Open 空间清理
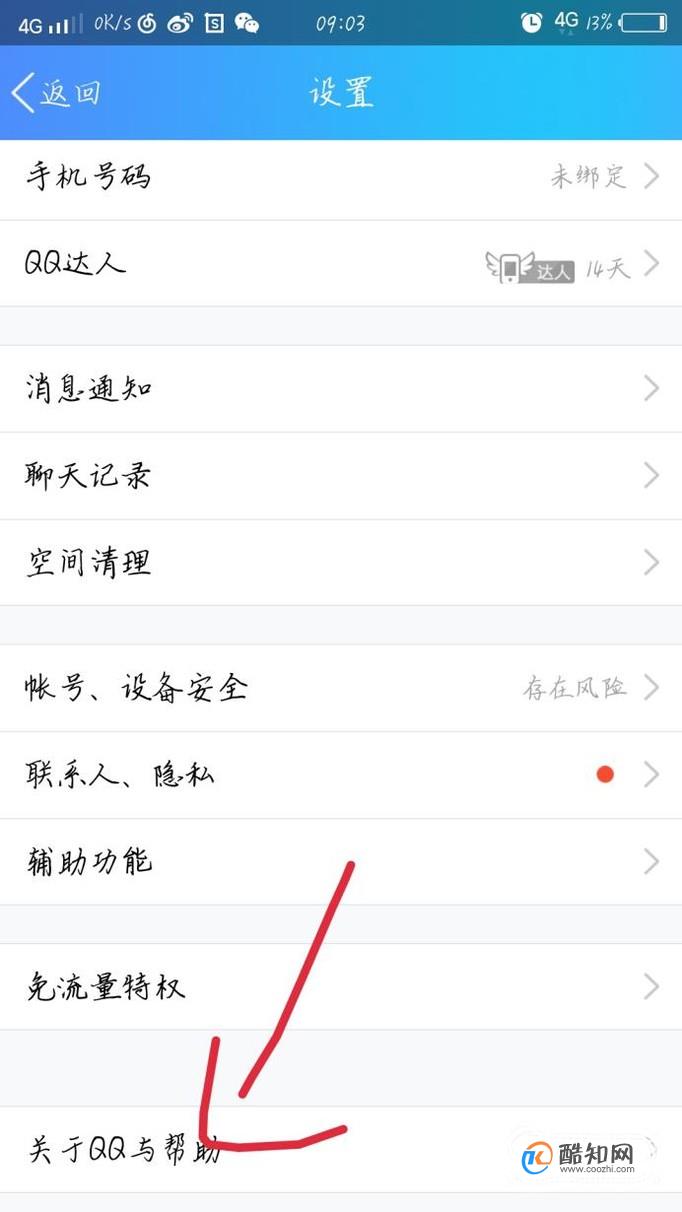This screenshot has height=1212, width=682. (341, 562)
